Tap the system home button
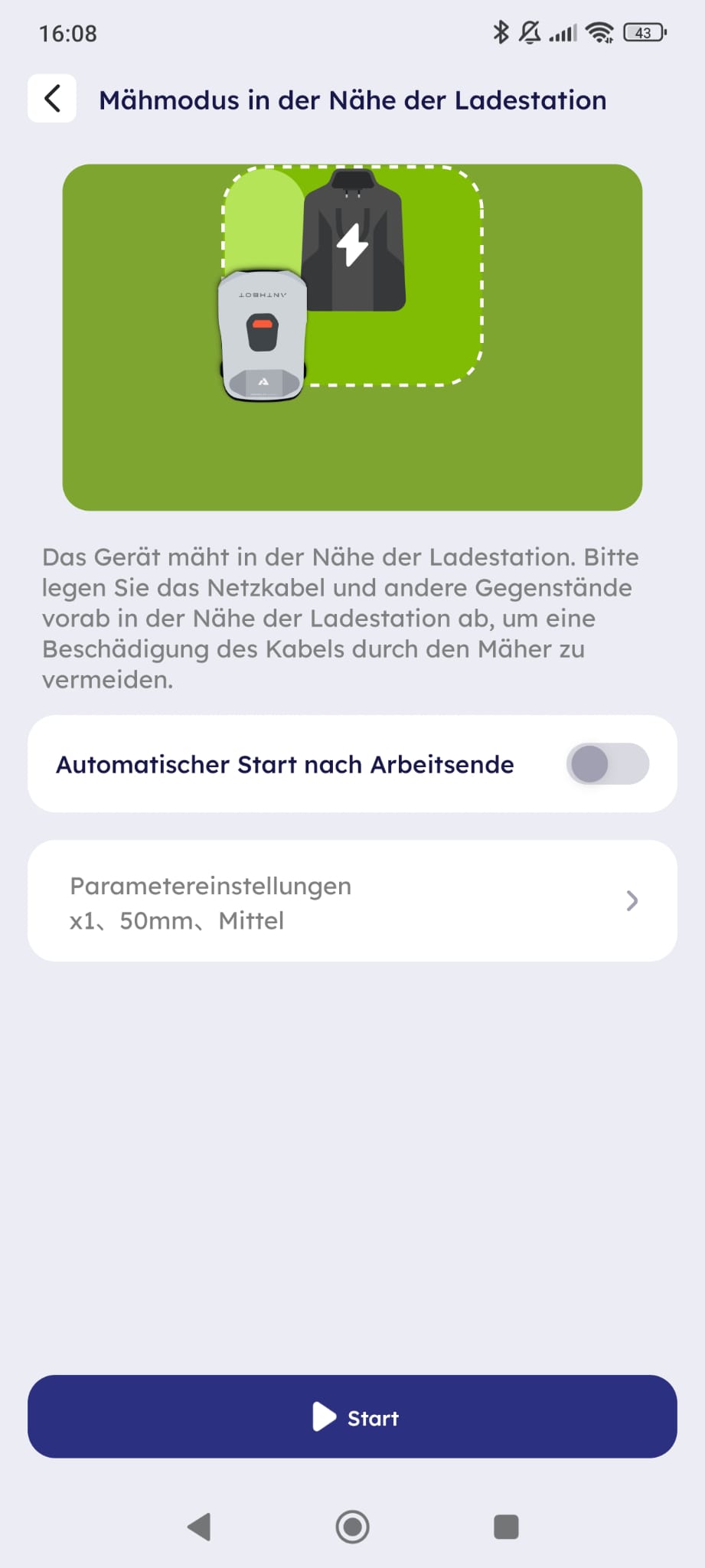Screen dimensions: 705x1568 point(352,1527)
